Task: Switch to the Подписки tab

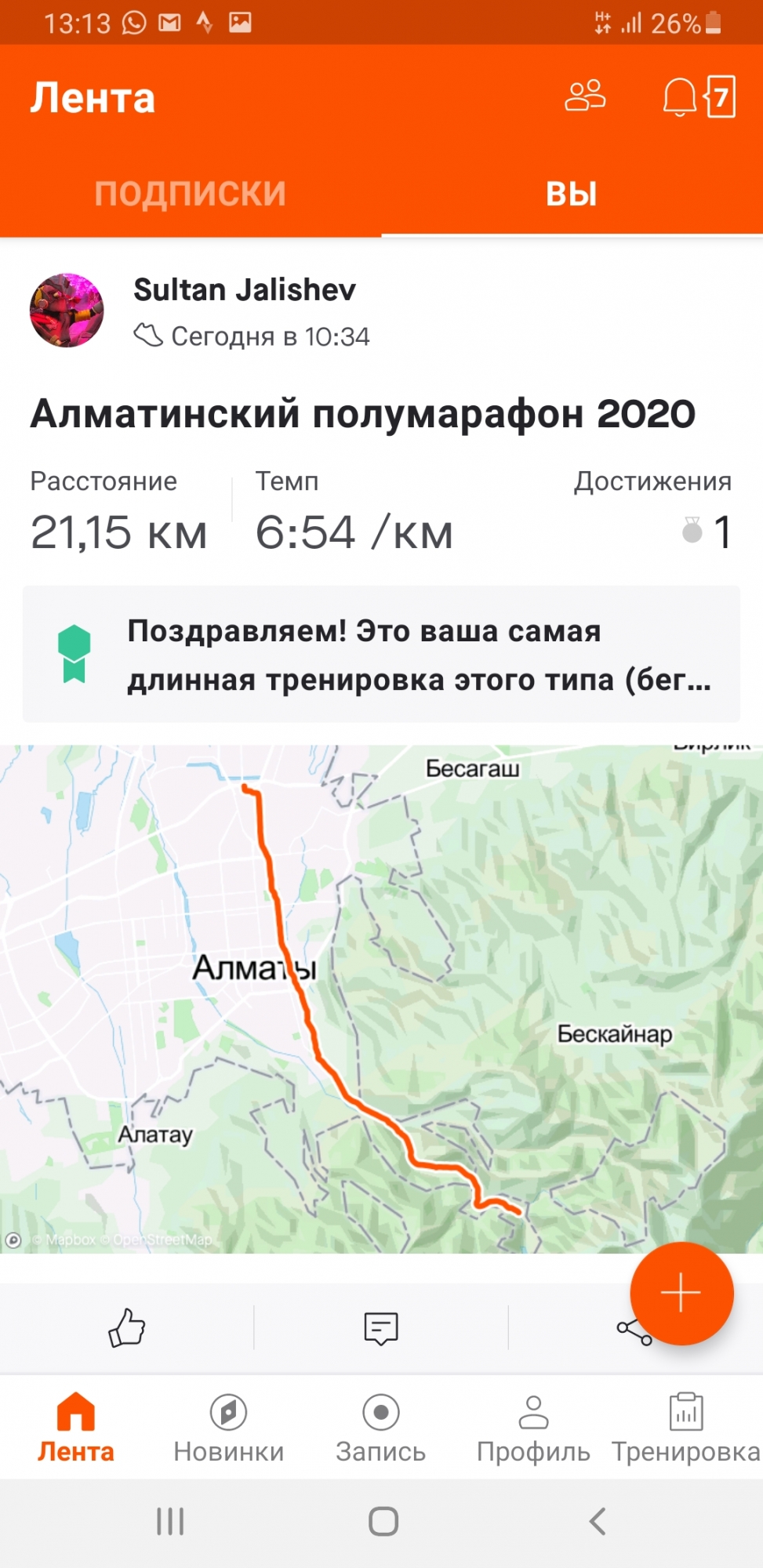Action: (x=191, y=193)
